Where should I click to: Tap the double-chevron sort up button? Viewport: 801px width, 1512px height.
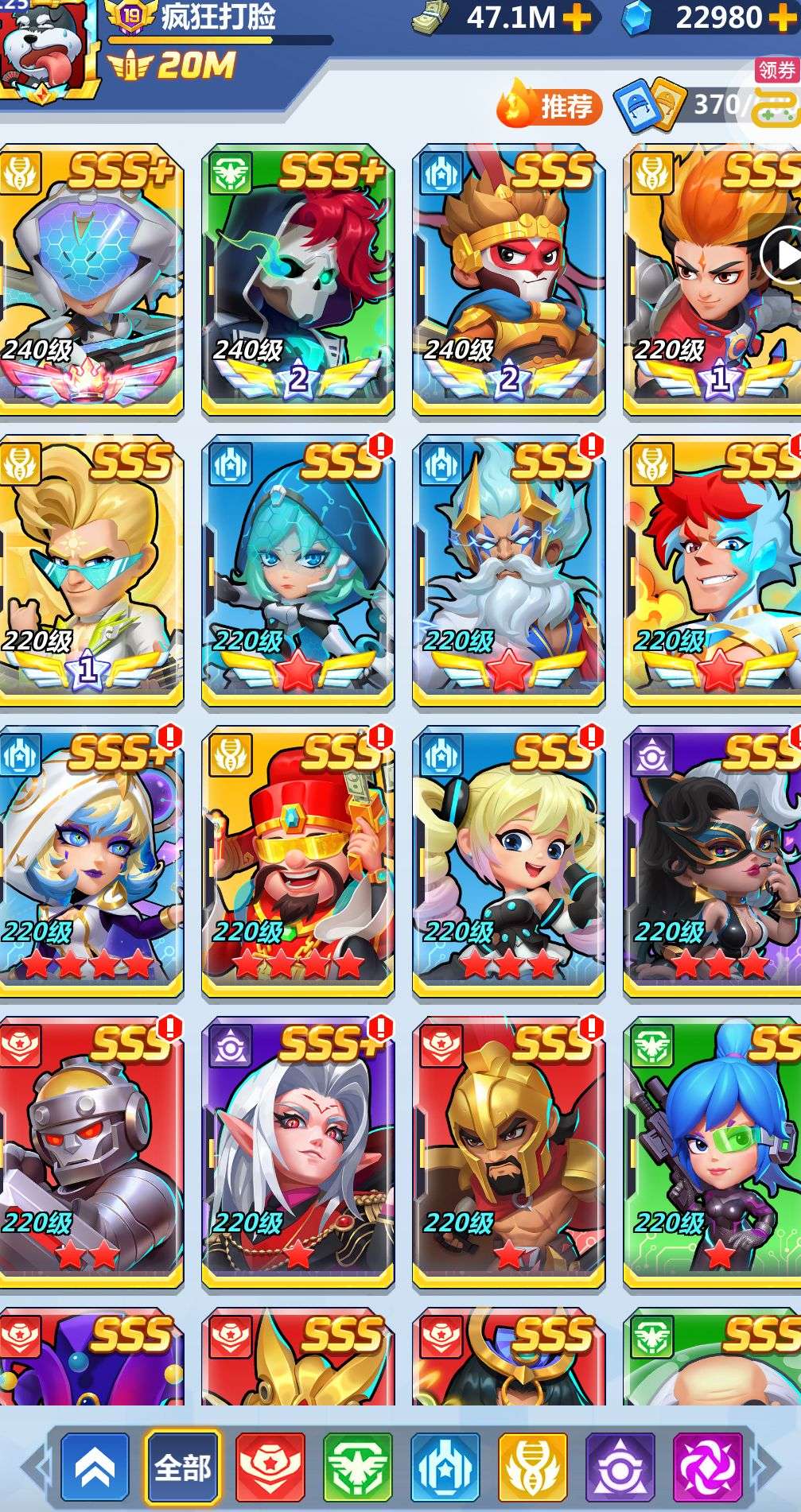(x=95, y=1467)
